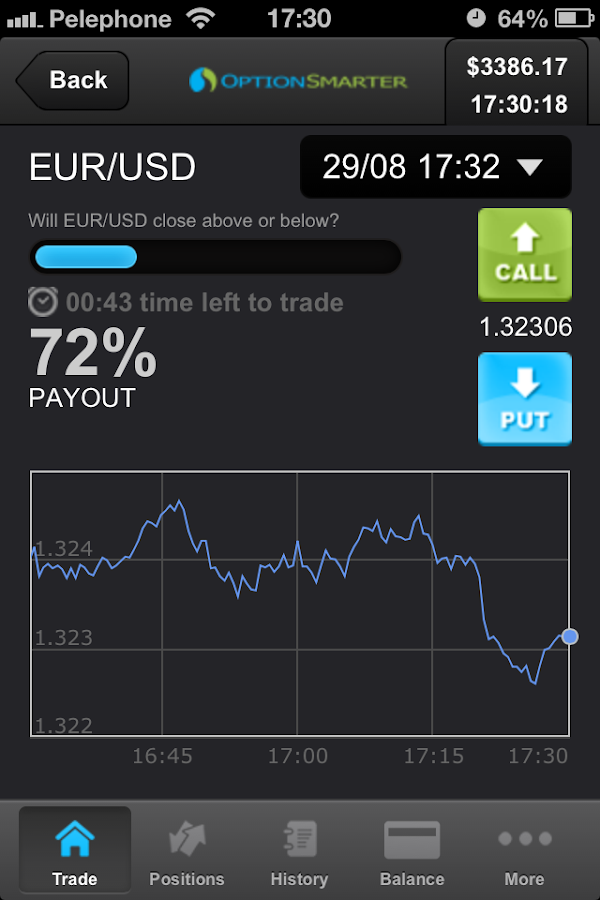Switch to the Balance tab
600x900 pixels.
pyautogui.click(x=412, y=850)
